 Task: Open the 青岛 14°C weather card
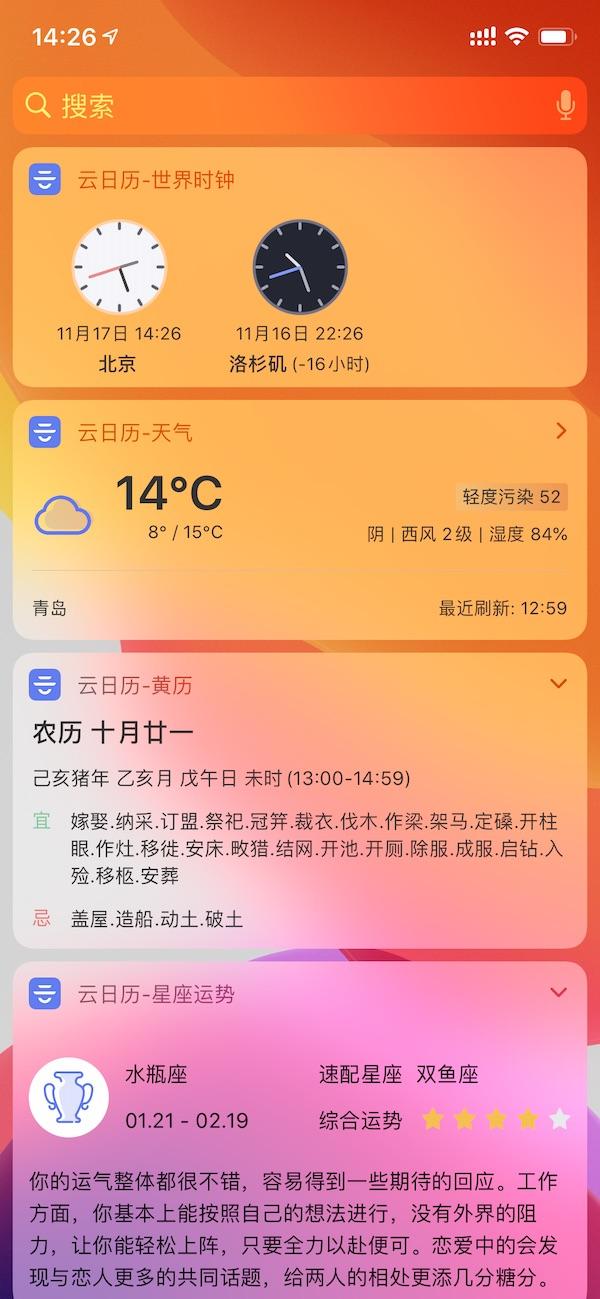pyautogui.click(x=300, y=530)
